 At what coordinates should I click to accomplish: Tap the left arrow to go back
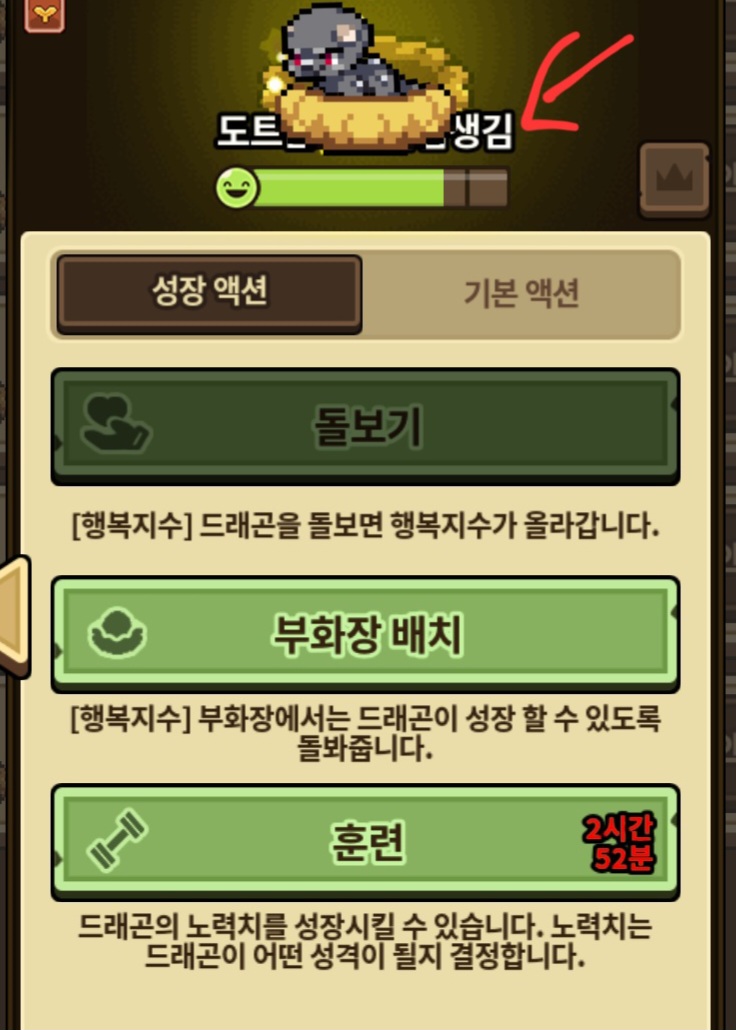pyautogui.click(x=14, y=617)
